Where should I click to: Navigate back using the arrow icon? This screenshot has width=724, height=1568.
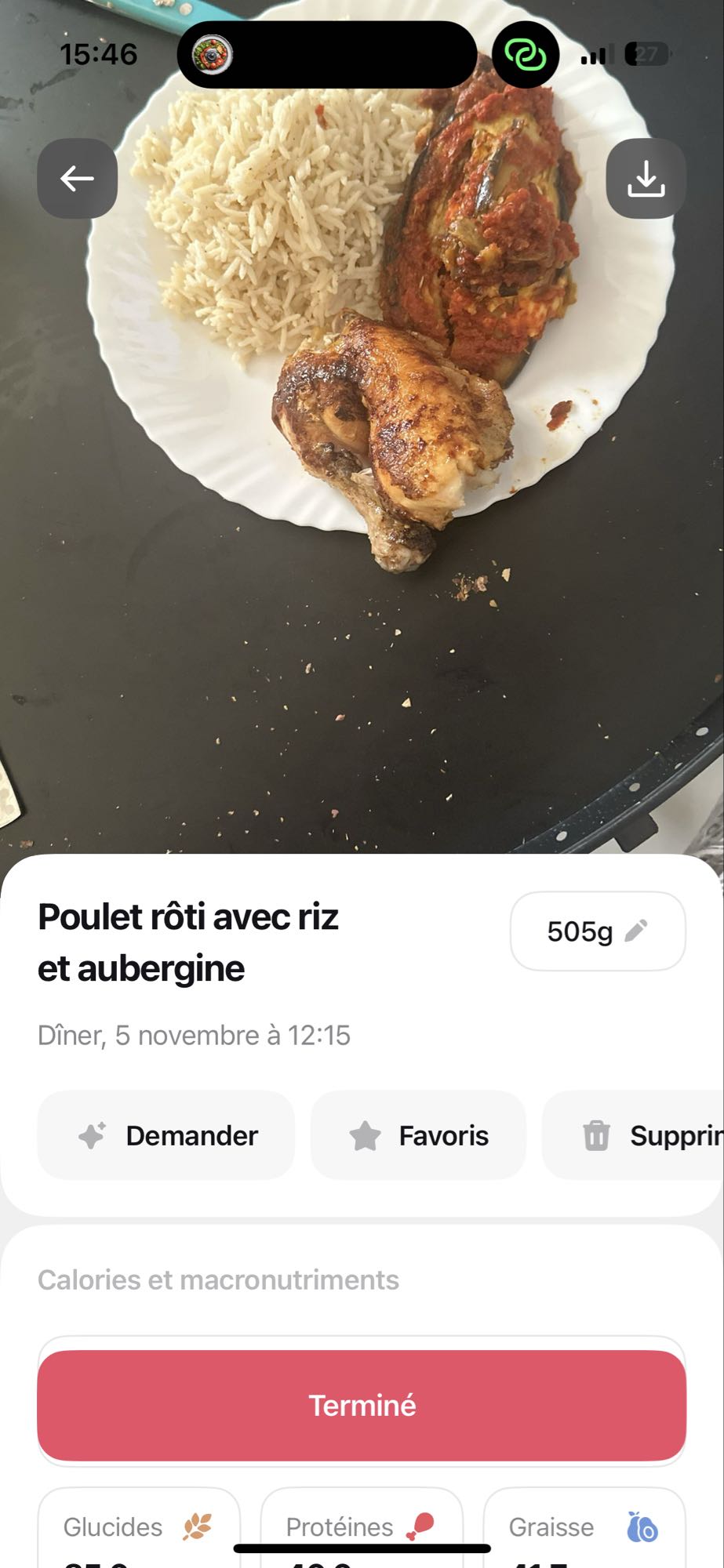pyautogui.click(x=76, y=178)
